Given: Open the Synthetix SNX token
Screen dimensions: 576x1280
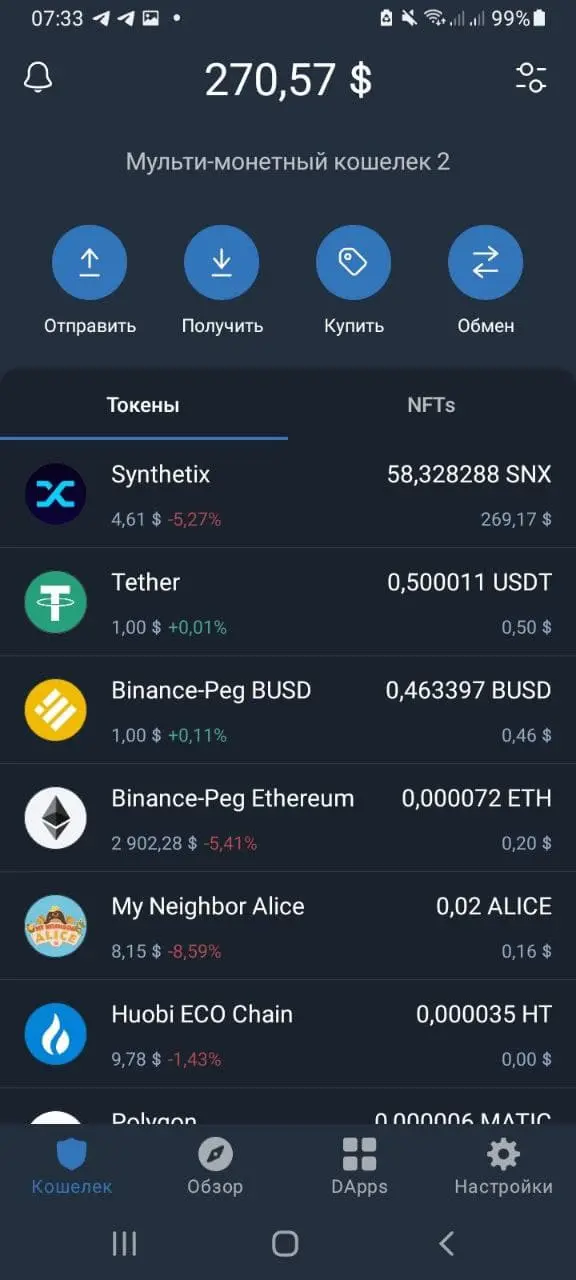Looking at the screenshot, I should pyautogui.click(x=288, y=494).
